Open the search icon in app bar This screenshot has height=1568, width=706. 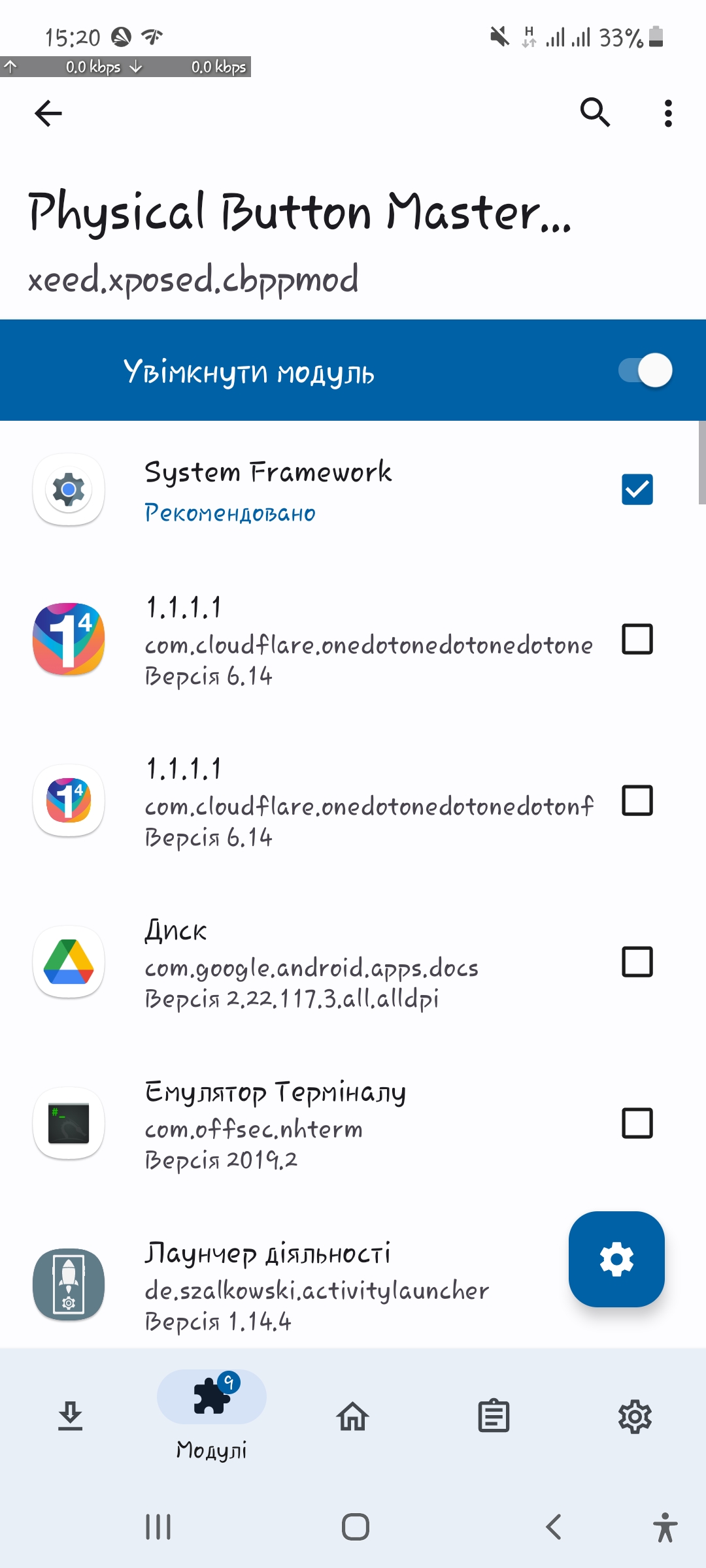pos(595,112)
